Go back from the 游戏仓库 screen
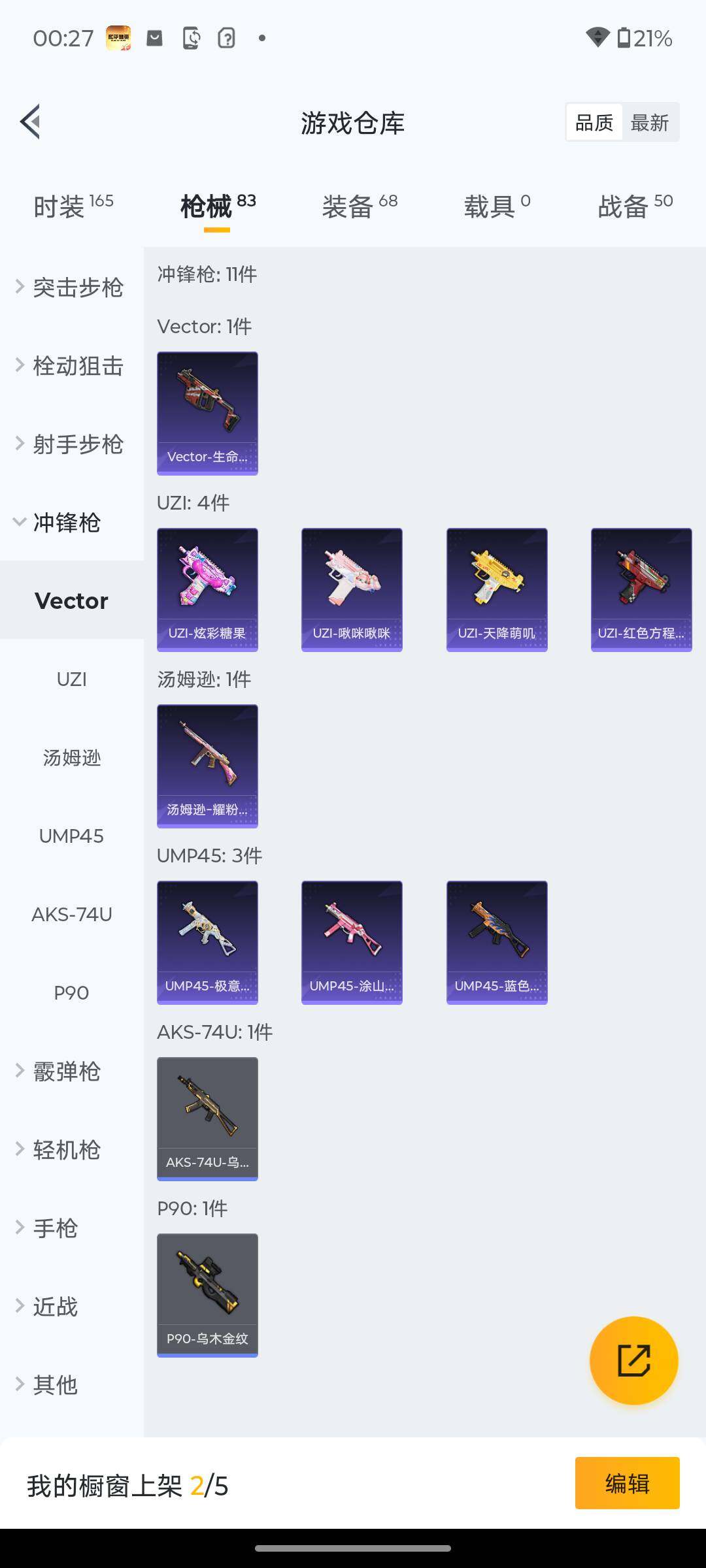The width and height of the screenshot is (706, 1568). (31, 122)
